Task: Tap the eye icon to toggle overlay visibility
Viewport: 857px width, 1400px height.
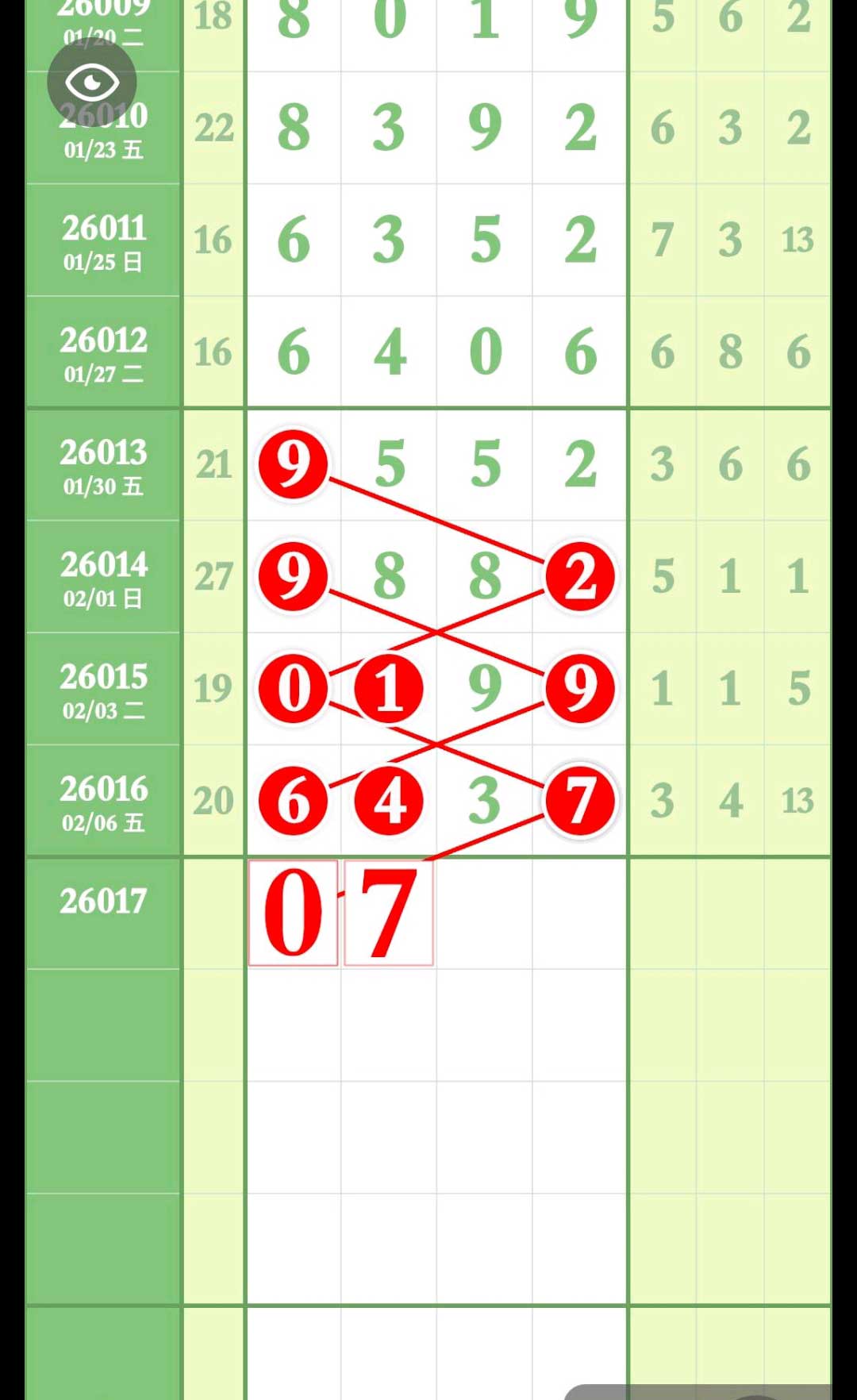Action: click(x=92, y=83)
